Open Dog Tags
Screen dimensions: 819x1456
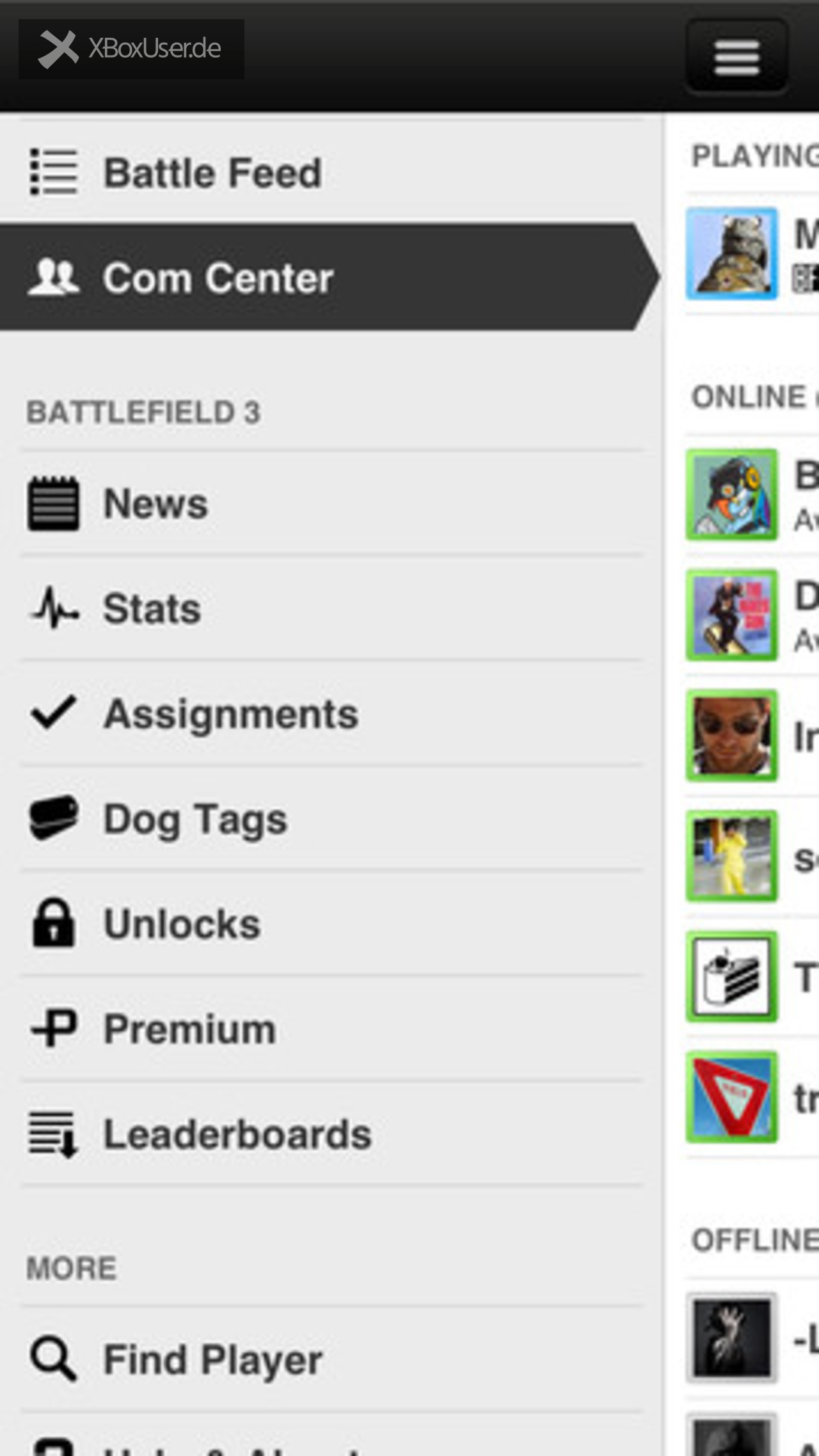pyautogui.click(x=331, y=819)
